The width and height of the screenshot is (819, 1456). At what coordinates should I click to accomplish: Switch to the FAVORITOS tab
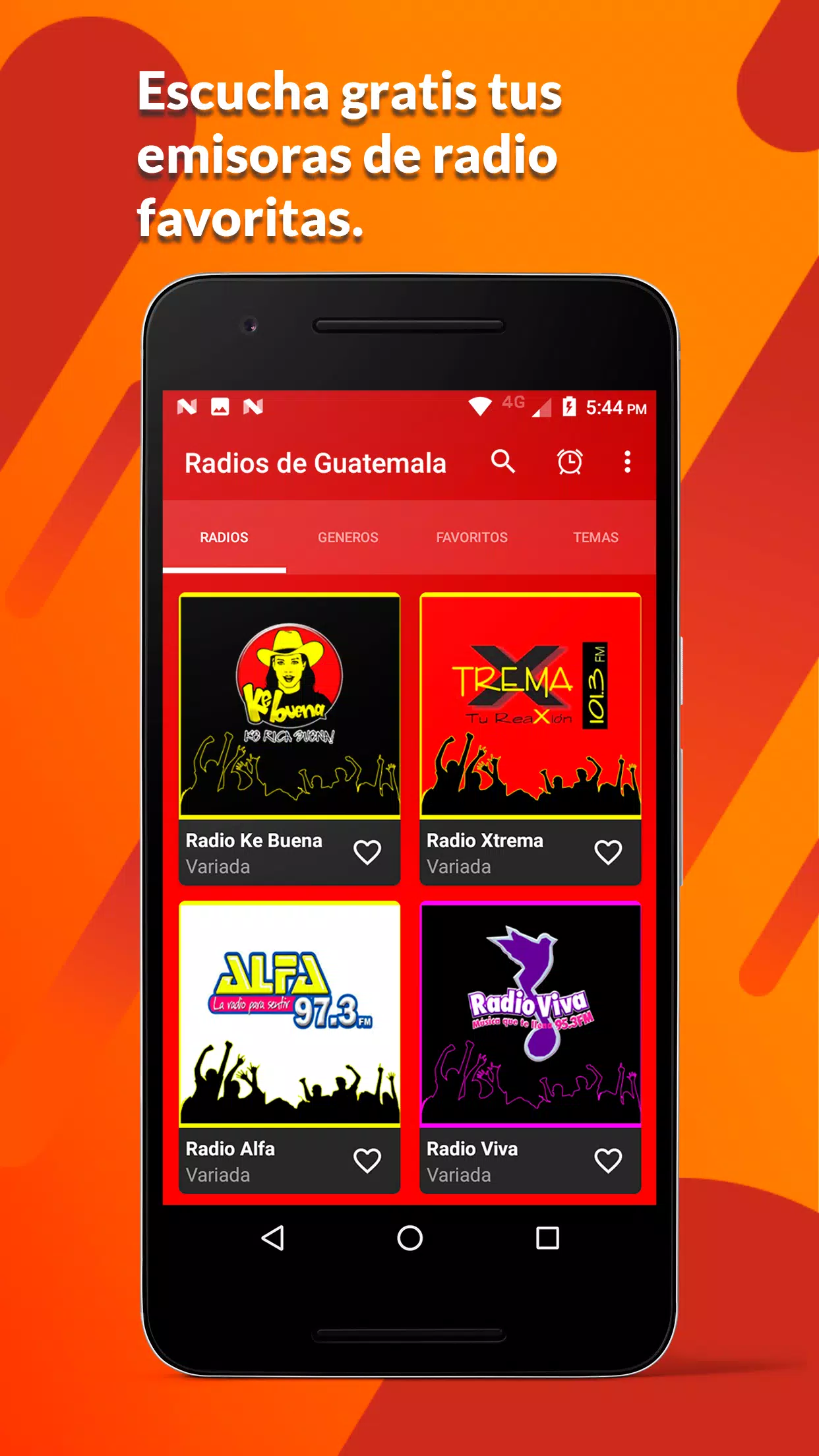point(471,537)
